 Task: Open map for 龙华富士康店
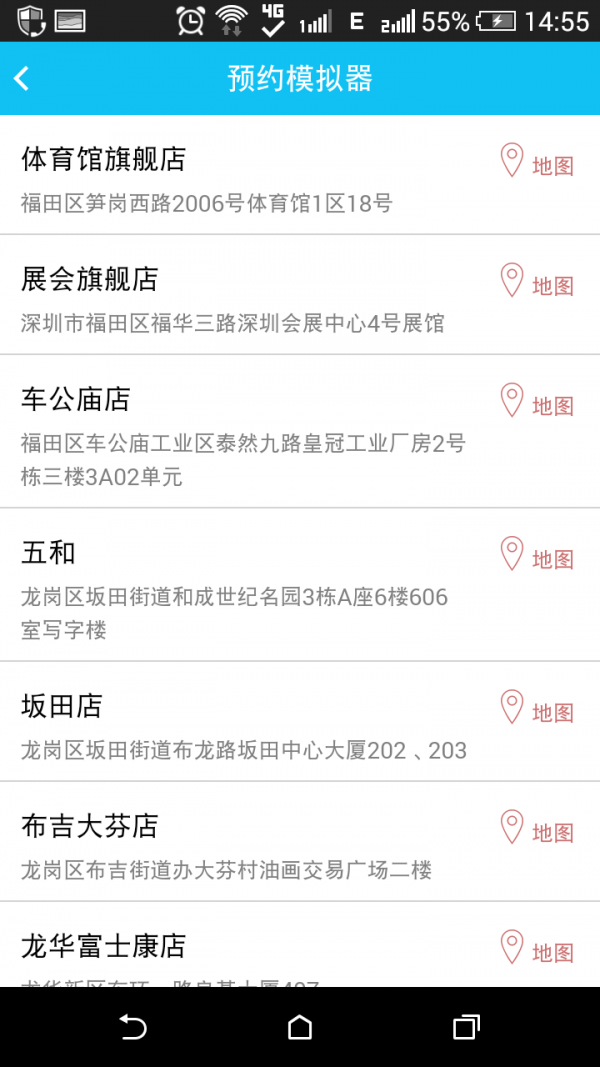[538, 949]
